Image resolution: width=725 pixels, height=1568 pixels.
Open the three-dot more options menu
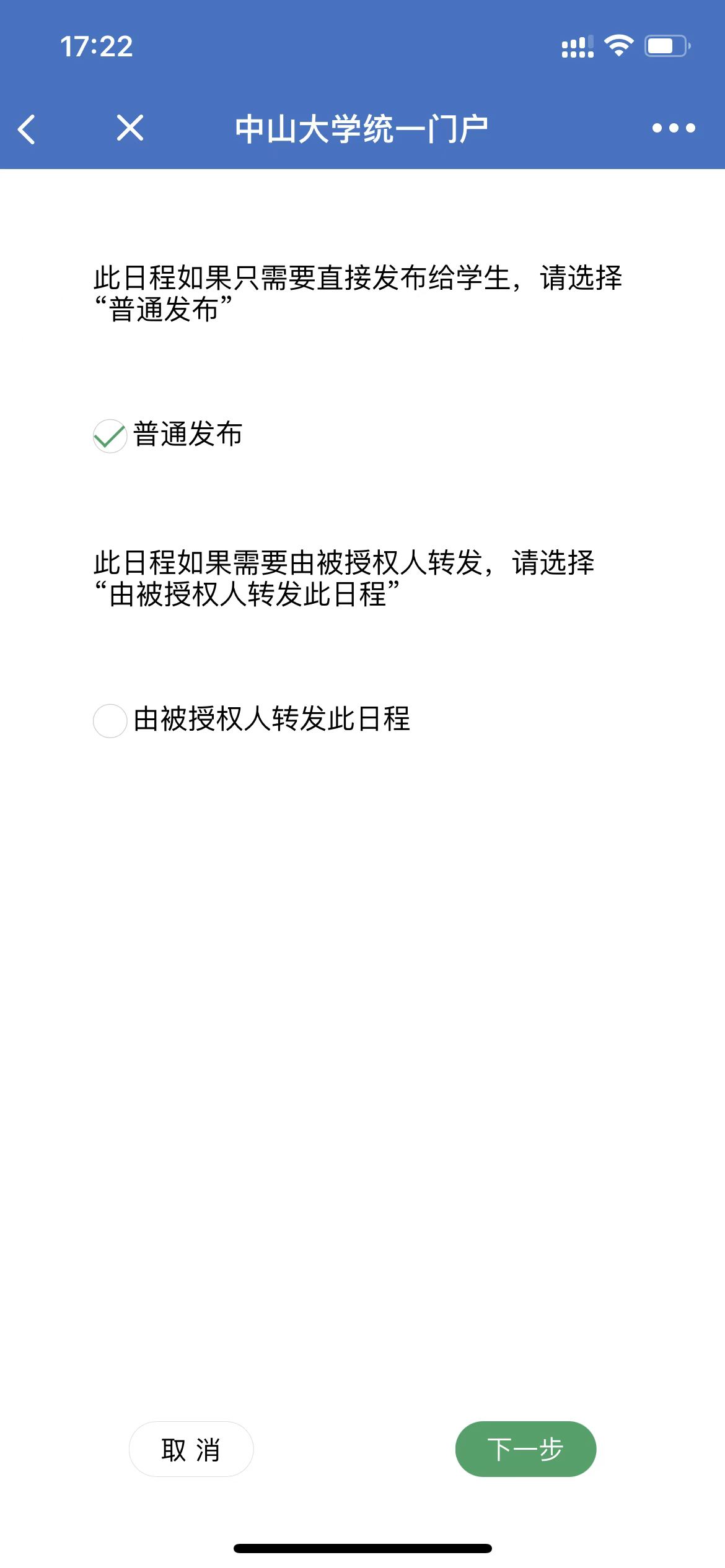point(674,128)
